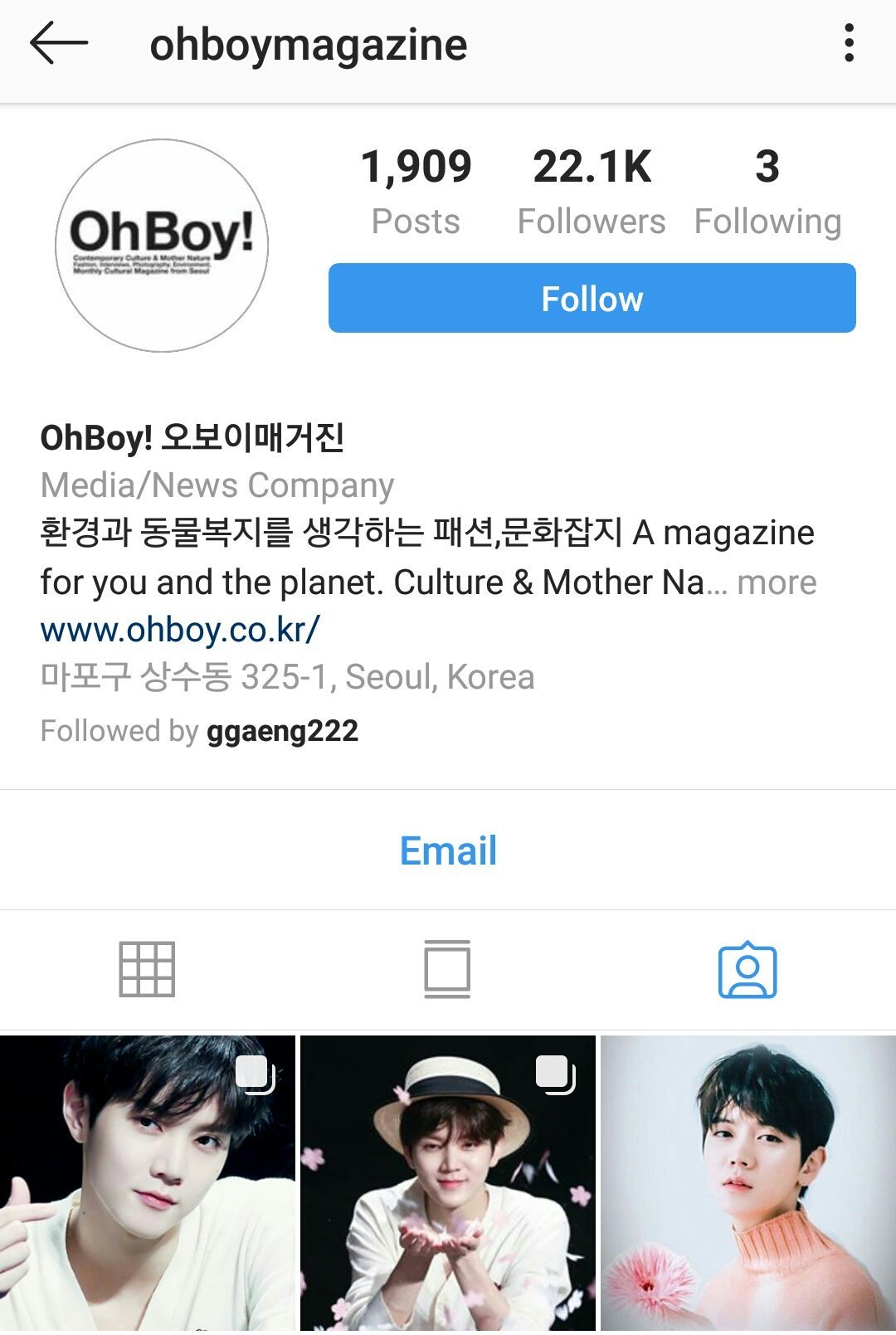Open the three-dot overflow menu
Viewport: 896px width, 1335px height.
click(x=848, y=43)
